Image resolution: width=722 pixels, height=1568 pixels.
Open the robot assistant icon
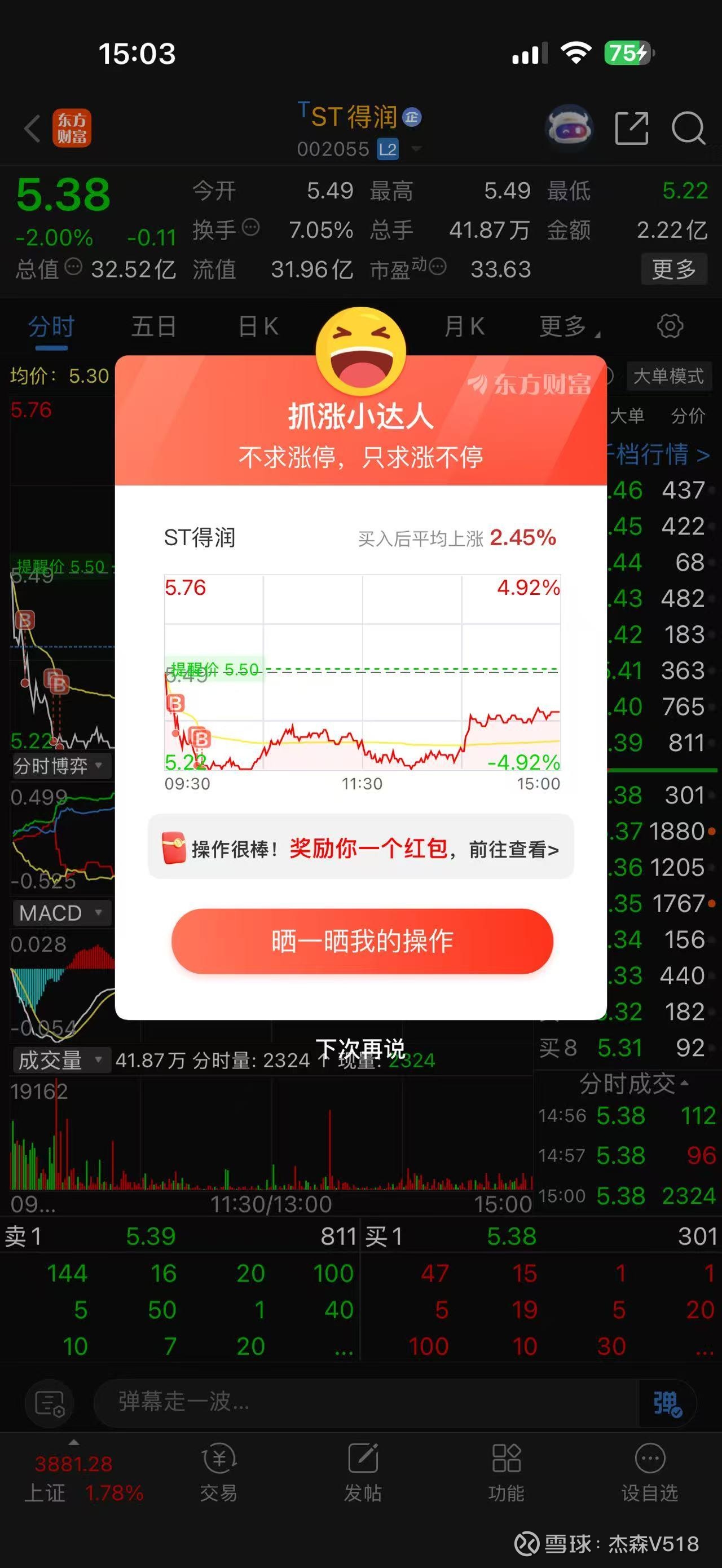(569, 129)
